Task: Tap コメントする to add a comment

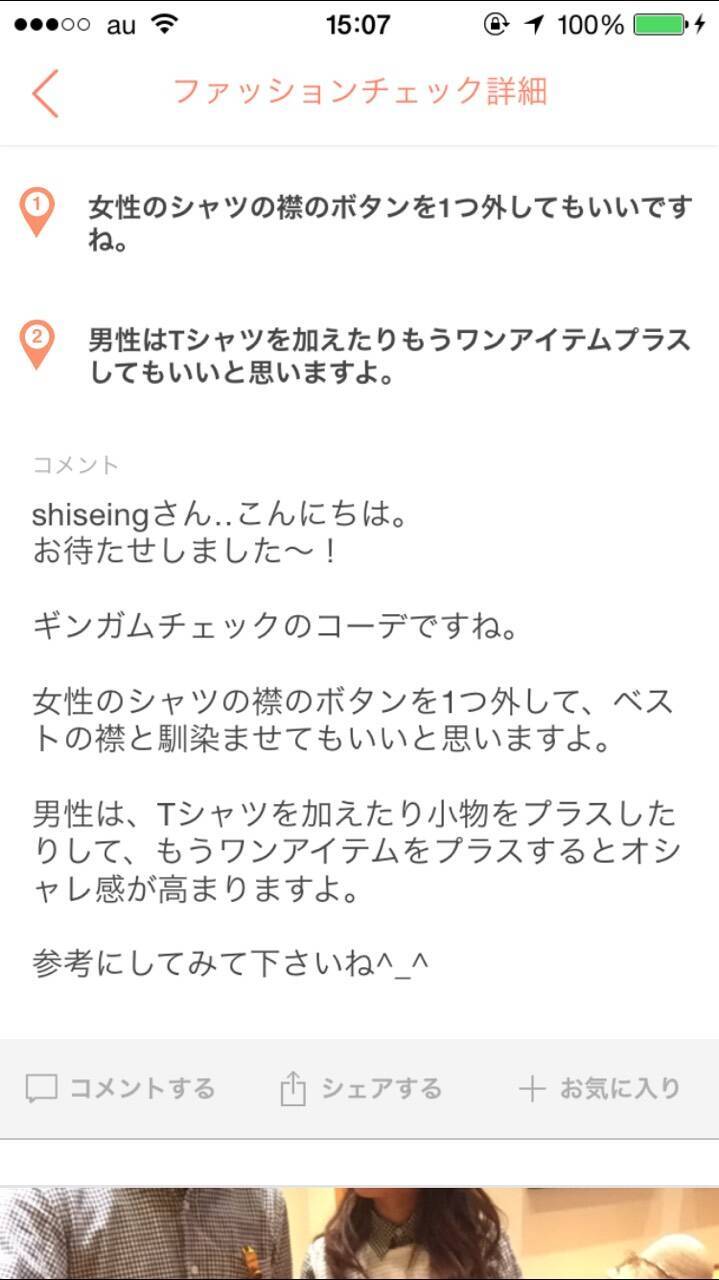Action: [120, 1088]
